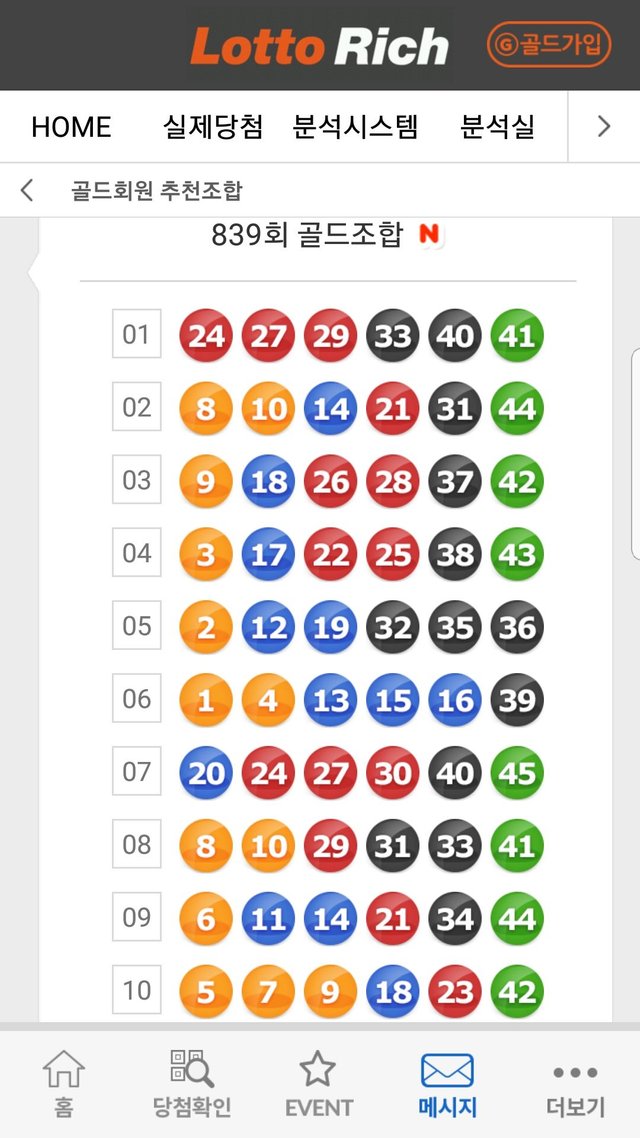Go back from 골드회원 추천조합
This screenshot has height=1138, width=640.
[27, 190]
